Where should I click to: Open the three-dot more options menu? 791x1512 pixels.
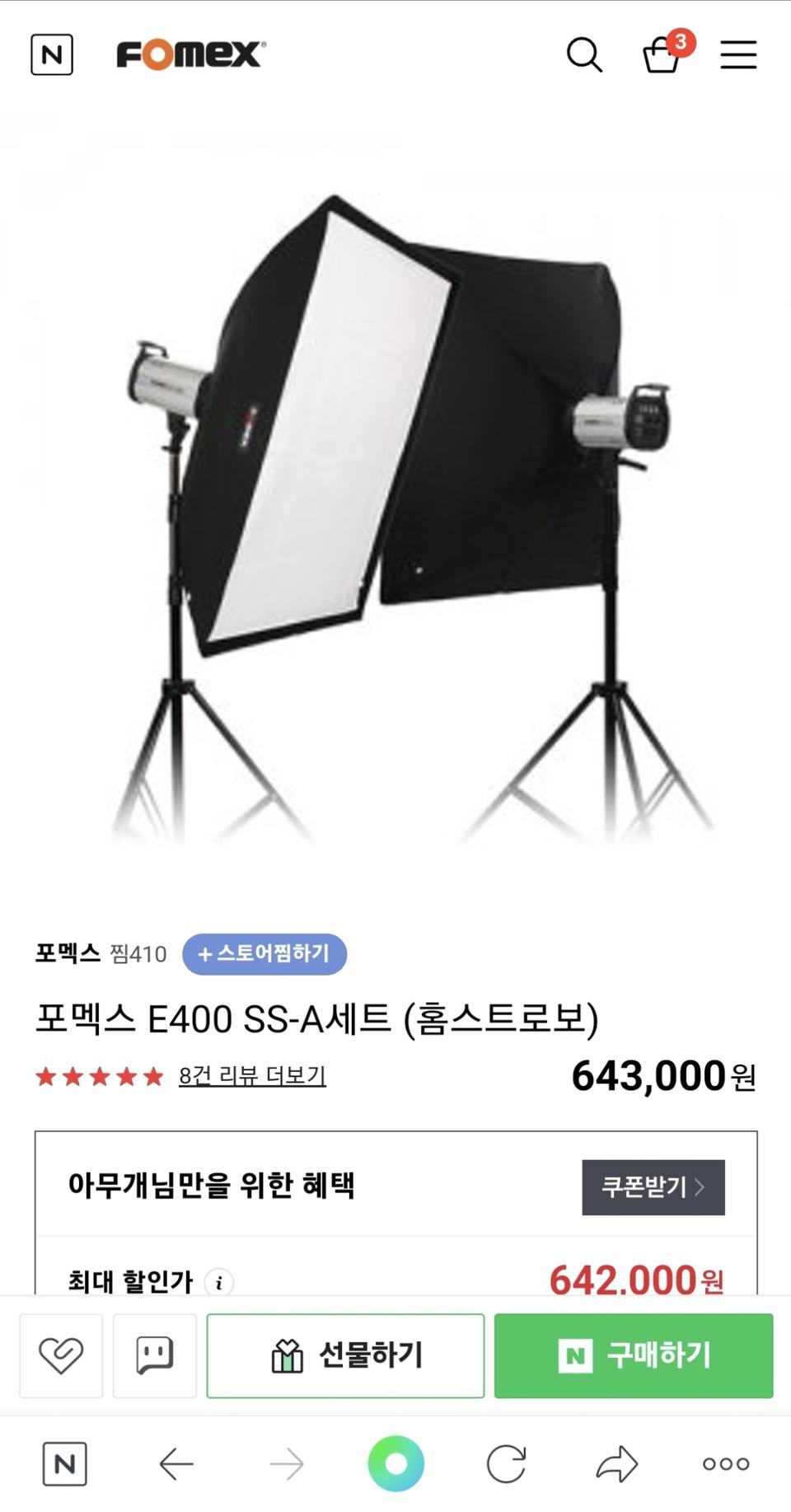[724, 1463]
